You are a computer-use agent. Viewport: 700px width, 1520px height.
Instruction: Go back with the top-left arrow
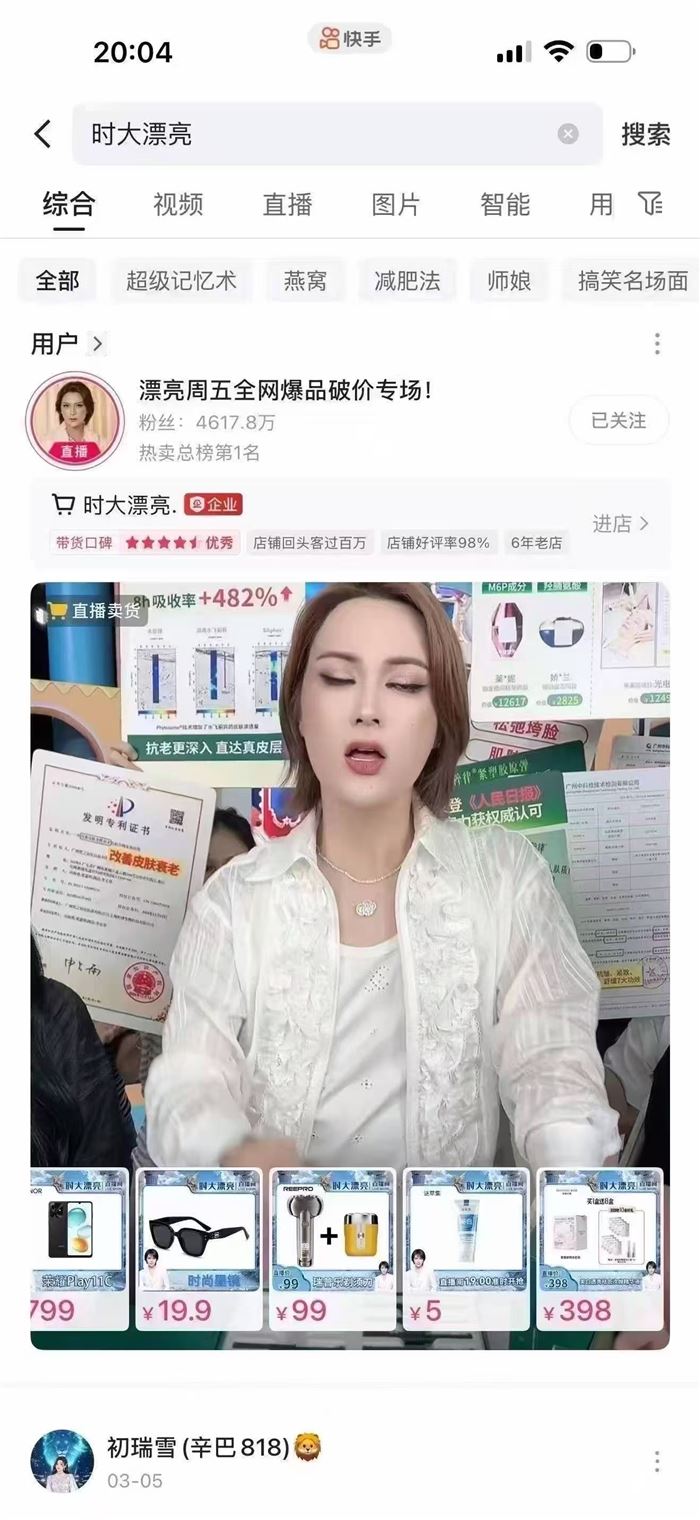(42, 134)
